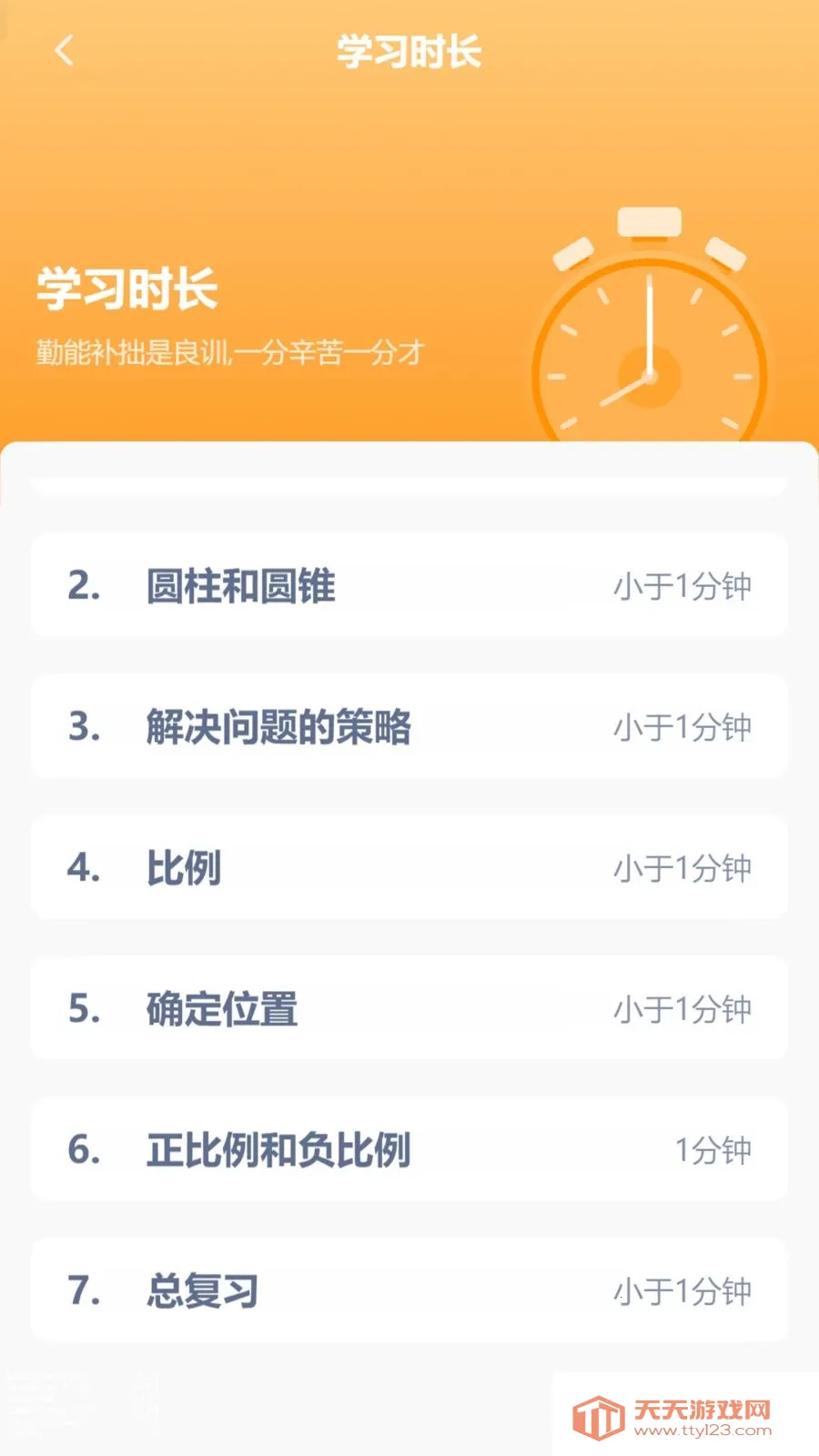This screenshot has width=819, height=1456.
Task: Open the 圆柱和圆锥 chapter row
Action: click(409, 585)
